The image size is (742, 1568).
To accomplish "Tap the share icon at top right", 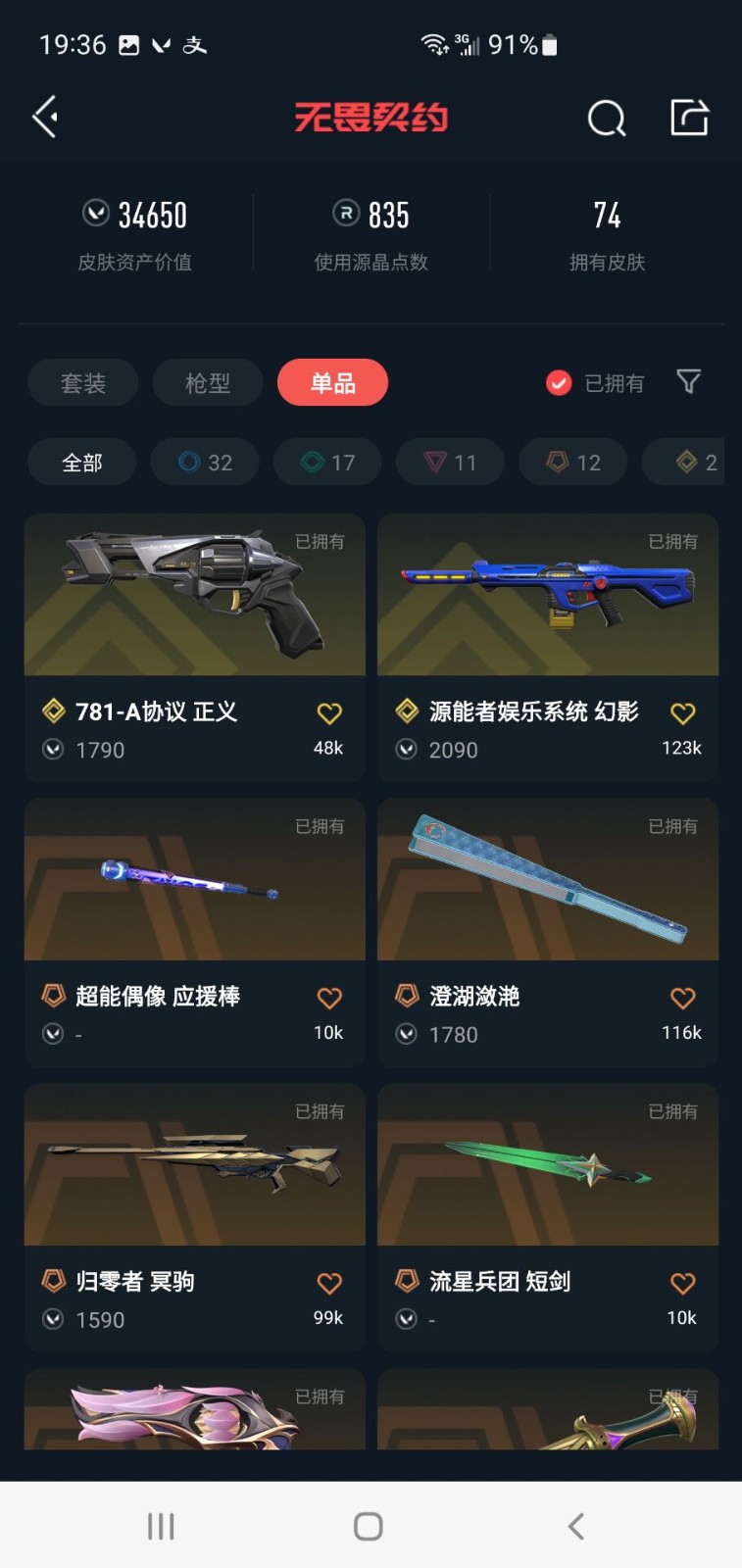I will 689,118.
